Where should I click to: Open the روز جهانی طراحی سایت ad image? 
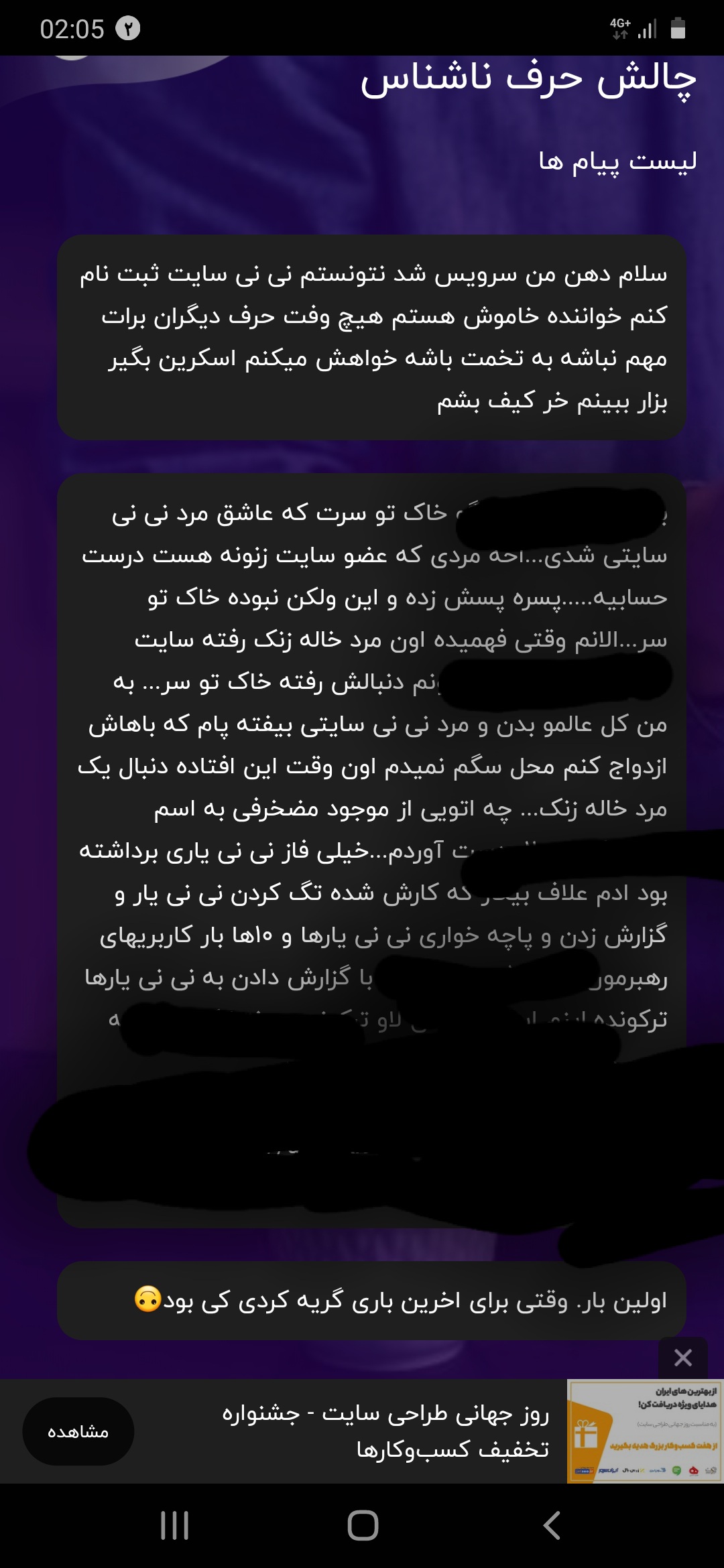[644, 1431]
